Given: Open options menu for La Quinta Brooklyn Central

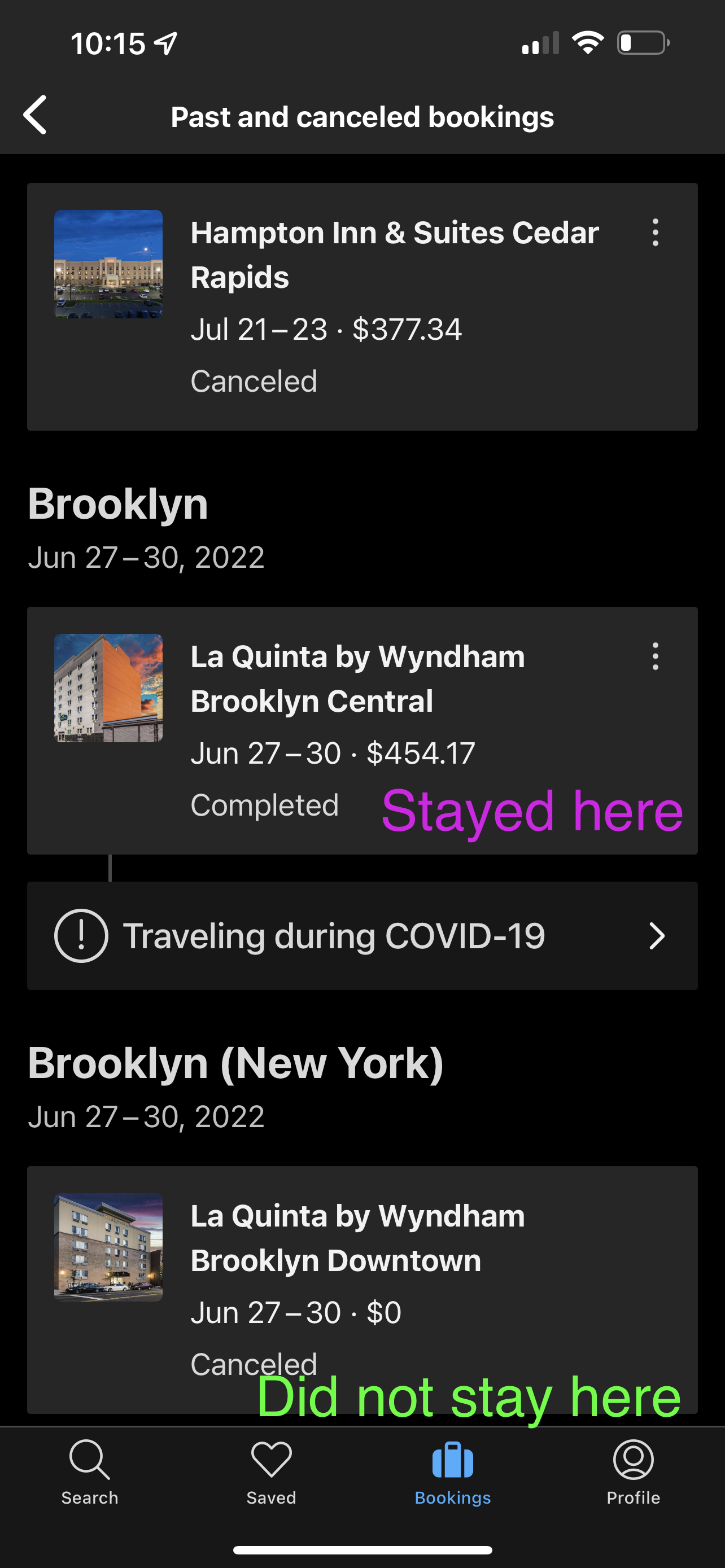Looking at the screenshot, I should pos(655,656).
